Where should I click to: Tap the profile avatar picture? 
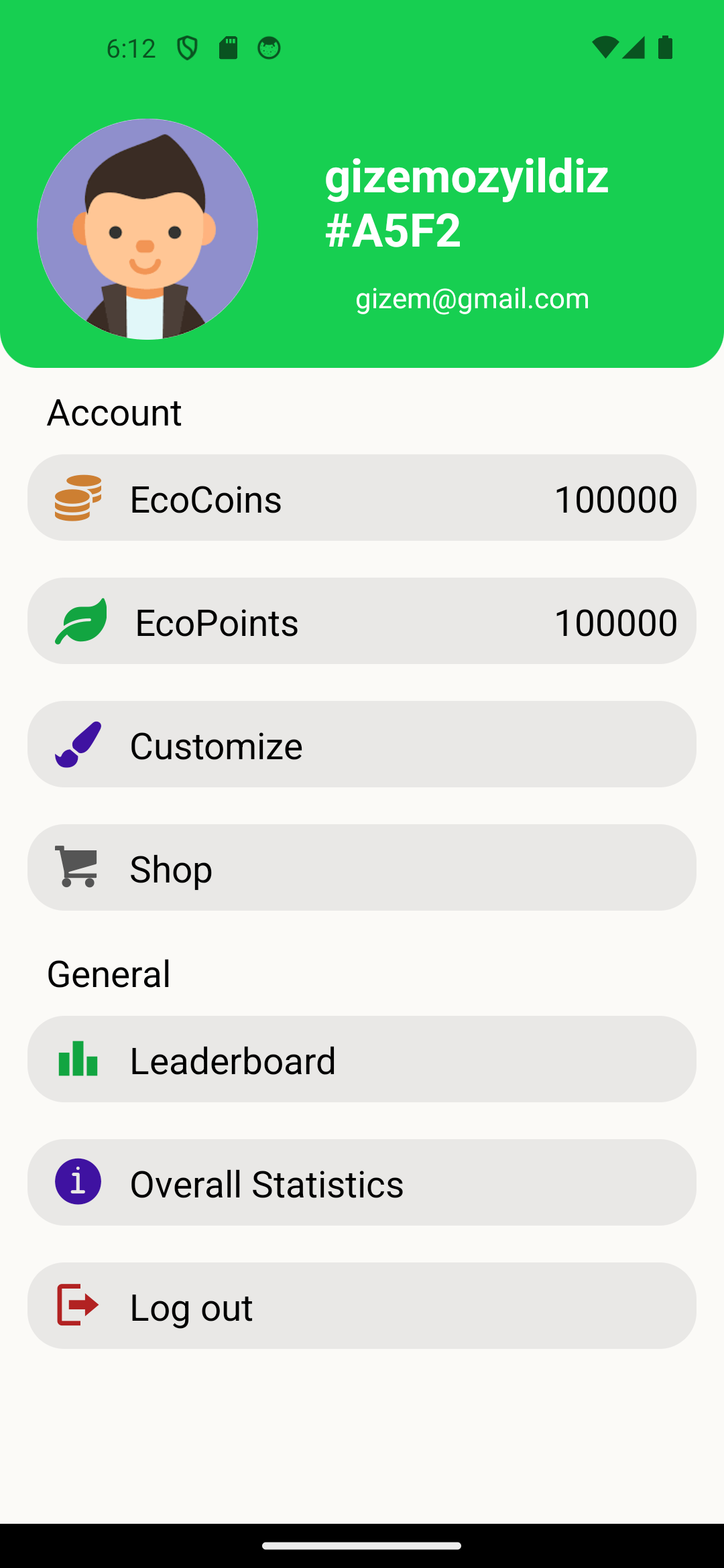point(147,229)
